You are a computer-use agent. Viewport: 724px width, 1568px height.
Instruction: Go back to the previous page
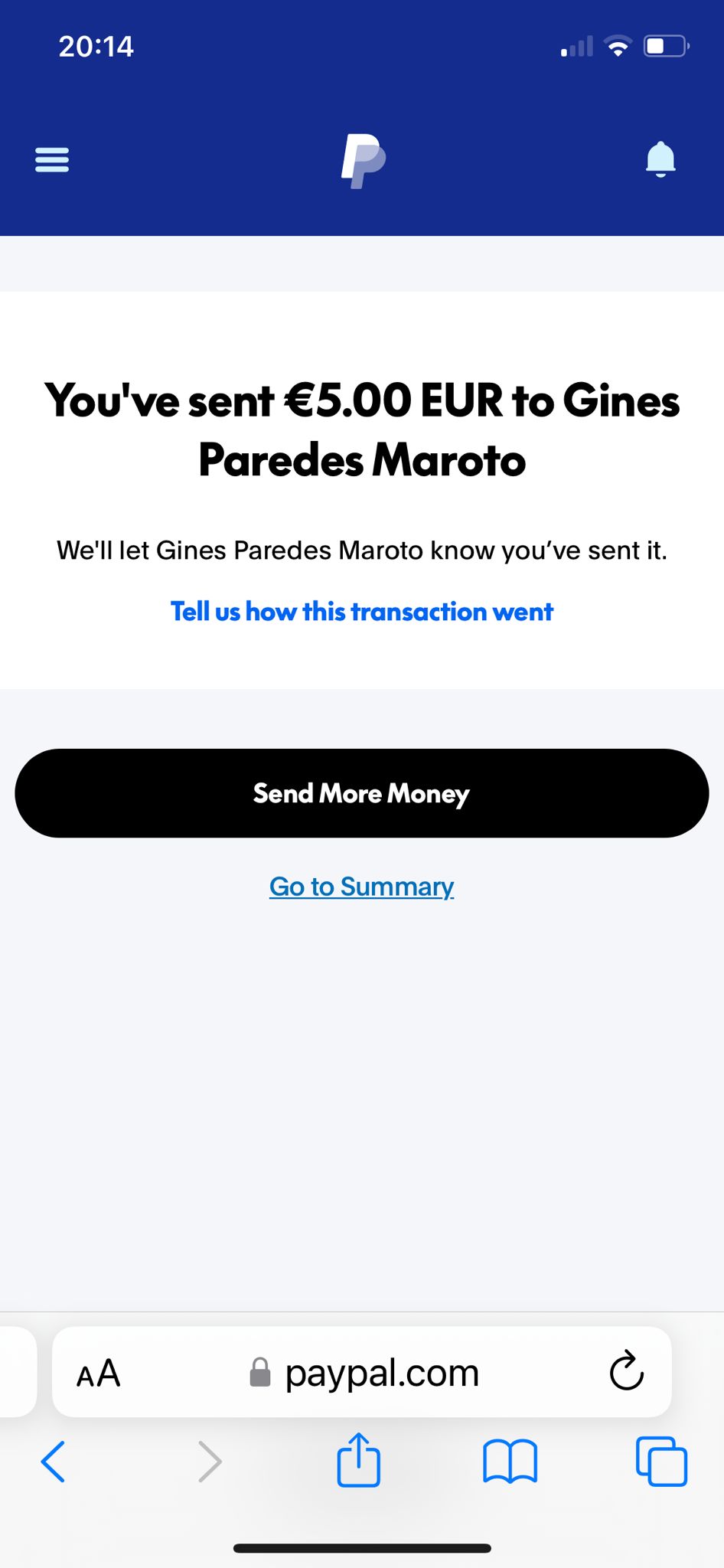tap(53, 1462)
